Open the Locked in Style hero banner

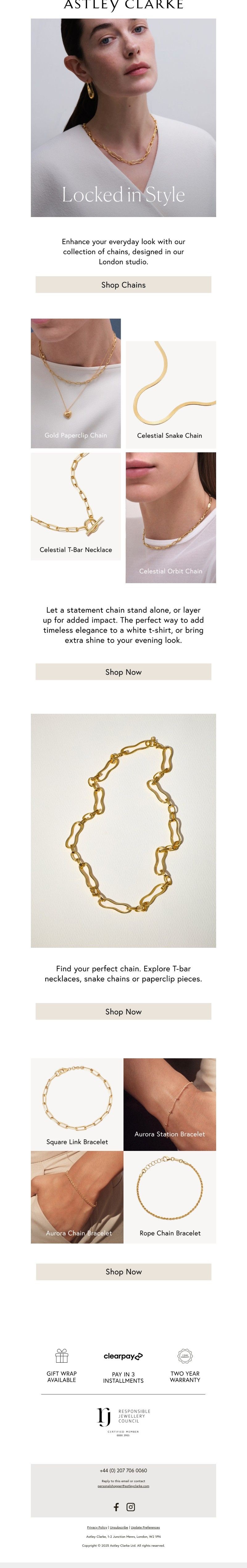(x=123, y=118)
